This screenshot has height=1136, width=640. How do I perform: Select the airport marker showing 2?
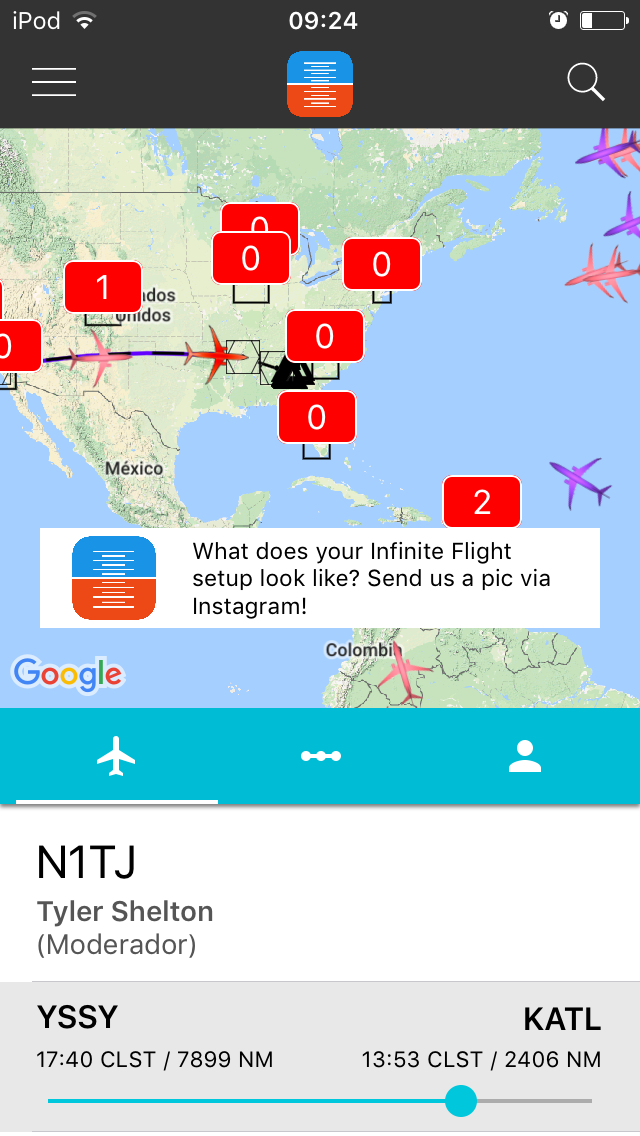pyautogui.click(x=482, y=502)
